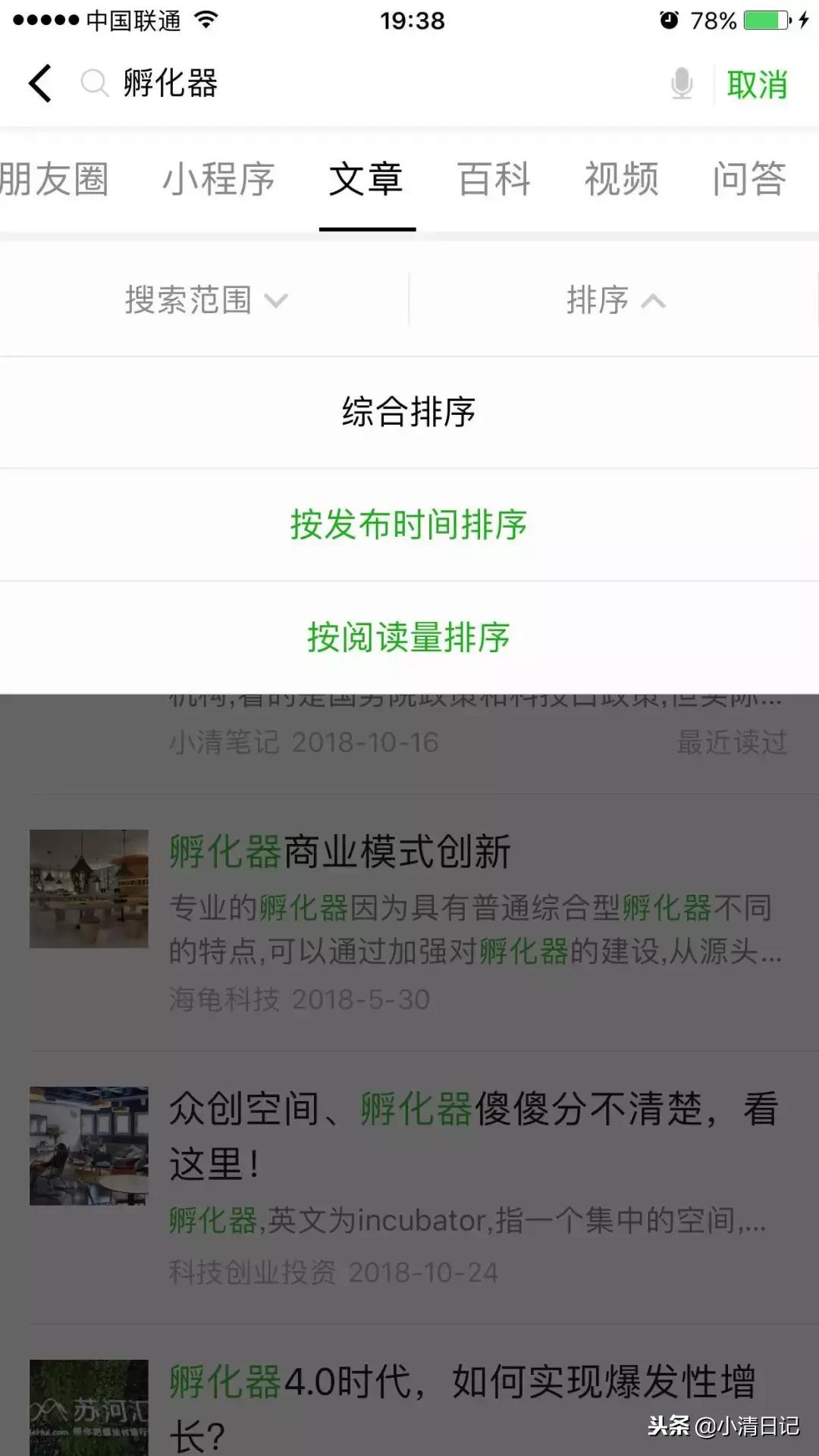This screenshot has width=819, height=1456.
Task: Switch to the 小程序 tab
Action: [220, 180]
